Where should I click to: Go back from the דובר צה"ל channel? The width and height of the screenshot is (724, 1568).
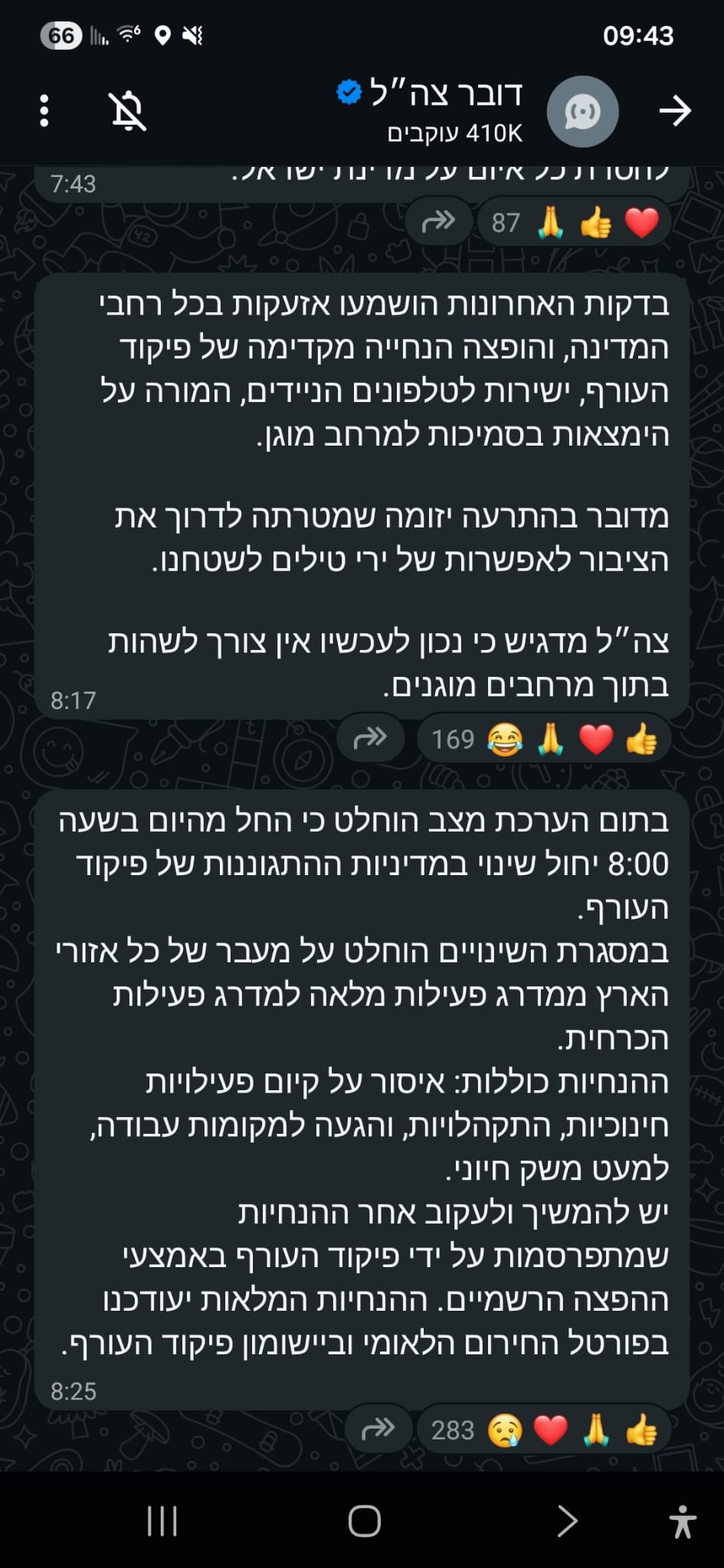point(674,112)
